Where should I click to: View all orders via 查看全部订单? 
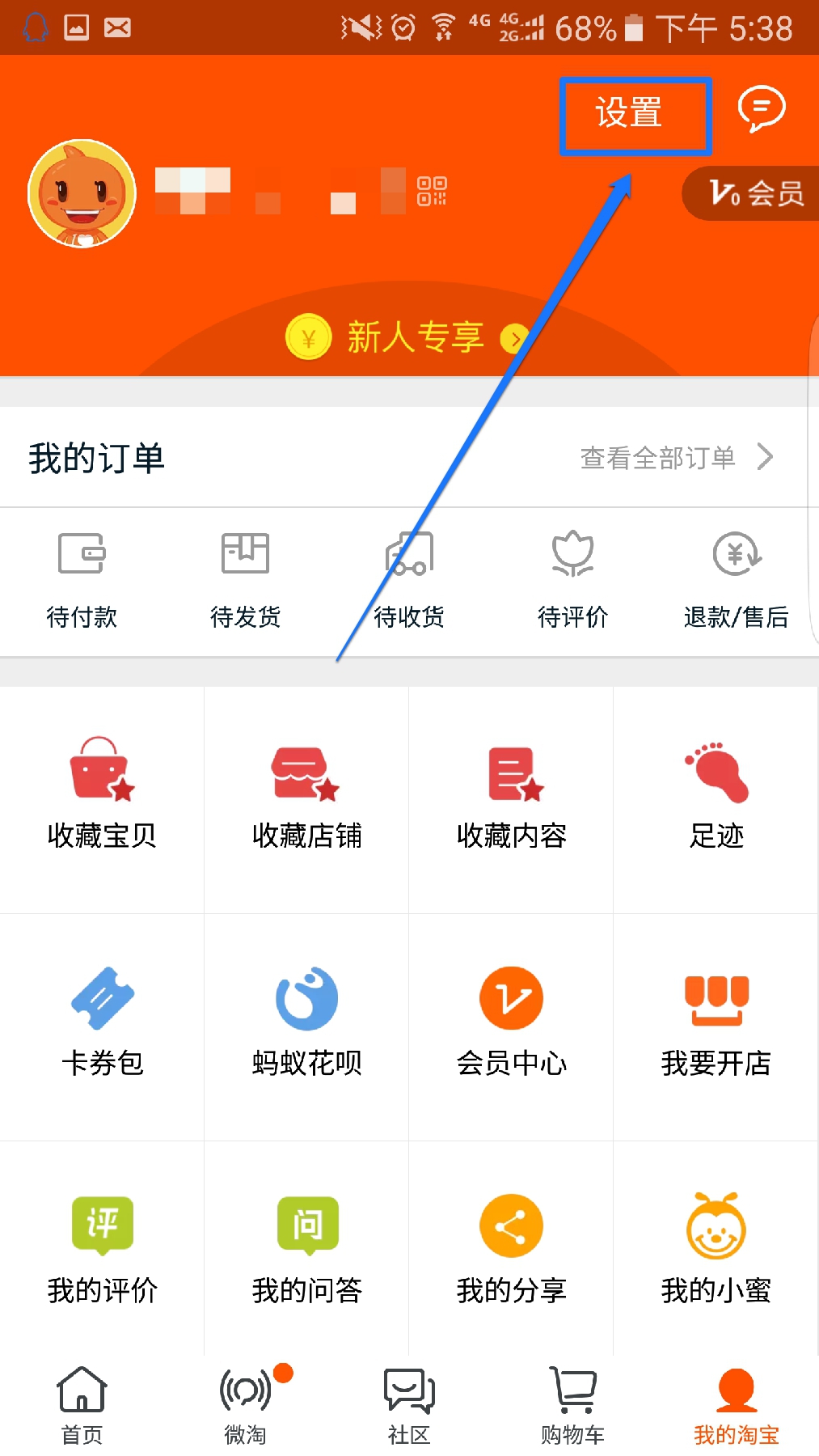(x=676, y=458)
